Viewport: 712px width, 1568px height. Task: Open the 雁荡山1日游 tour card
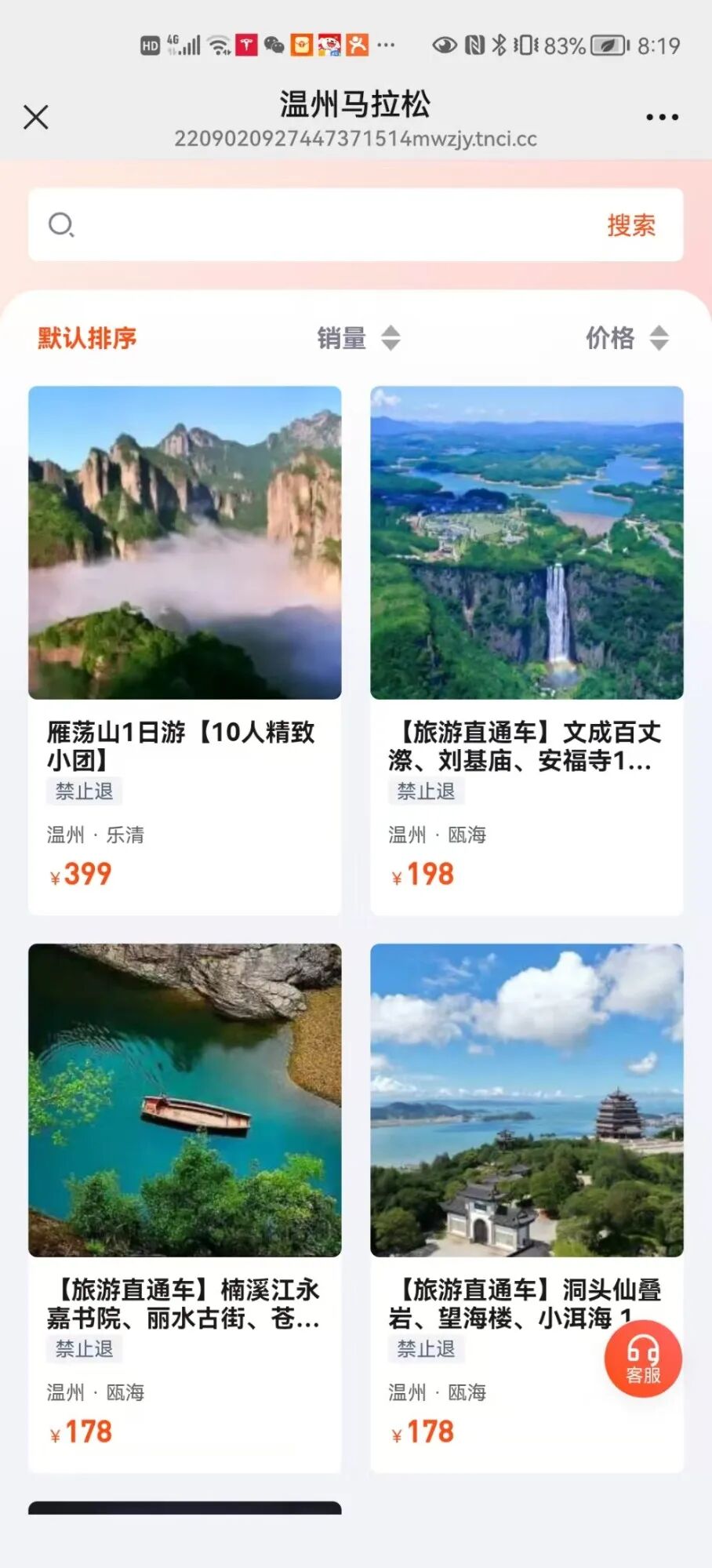(x=185, y=649)
